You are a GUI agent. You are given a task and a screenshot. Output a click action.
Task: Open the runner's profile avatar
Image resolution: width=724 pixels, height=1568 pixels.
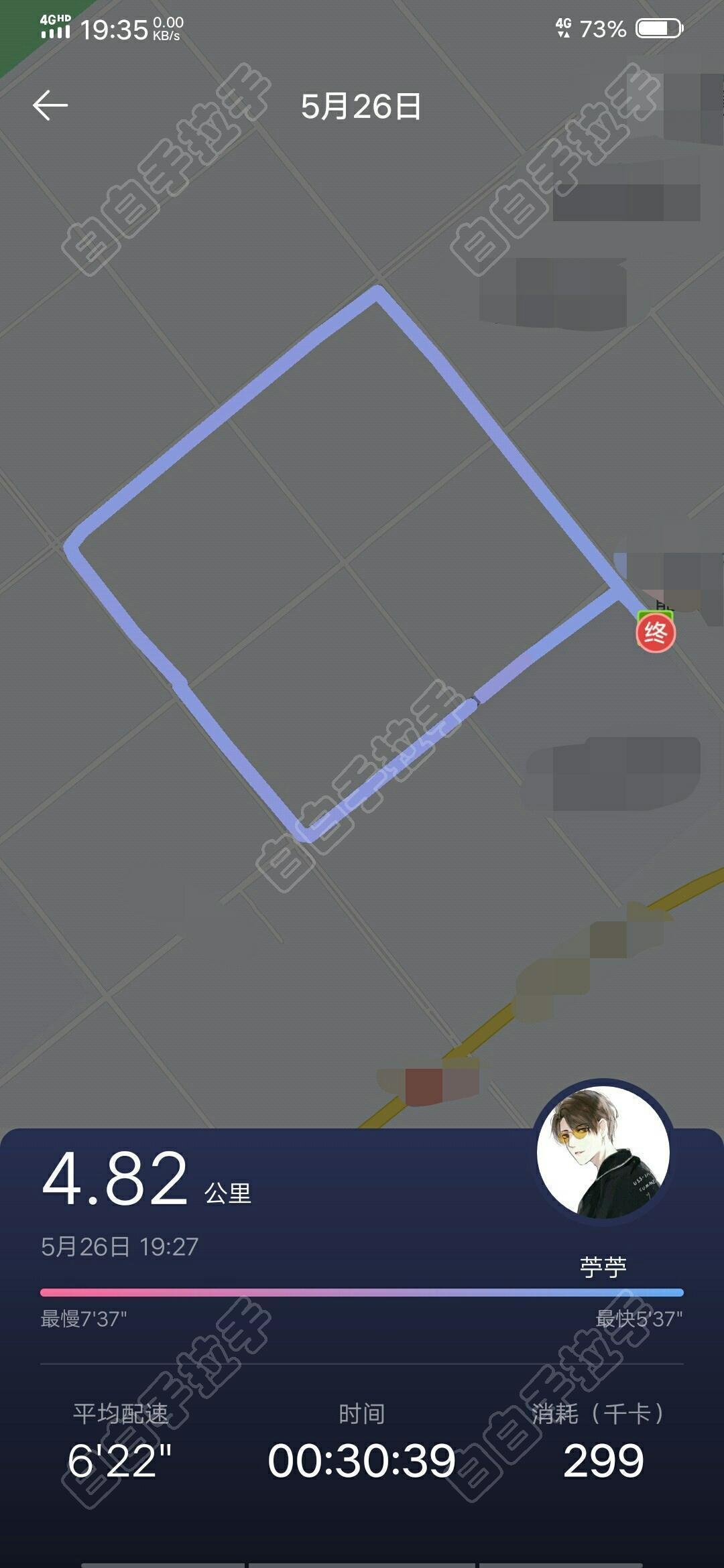coord(603,1153)
